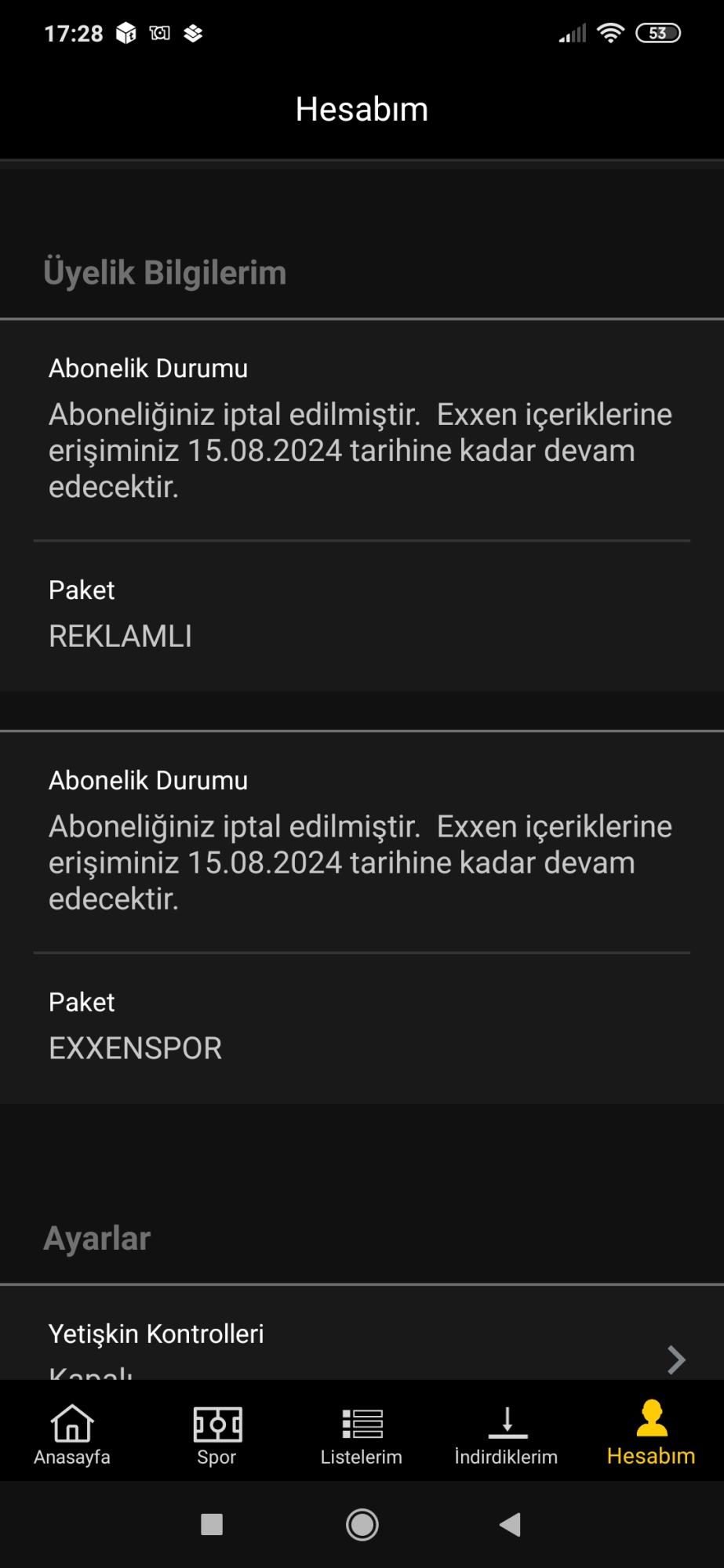724x1568 pixels.
Task: Select the EXXENSPOR package entry
Action: (x=135, y=1047)
